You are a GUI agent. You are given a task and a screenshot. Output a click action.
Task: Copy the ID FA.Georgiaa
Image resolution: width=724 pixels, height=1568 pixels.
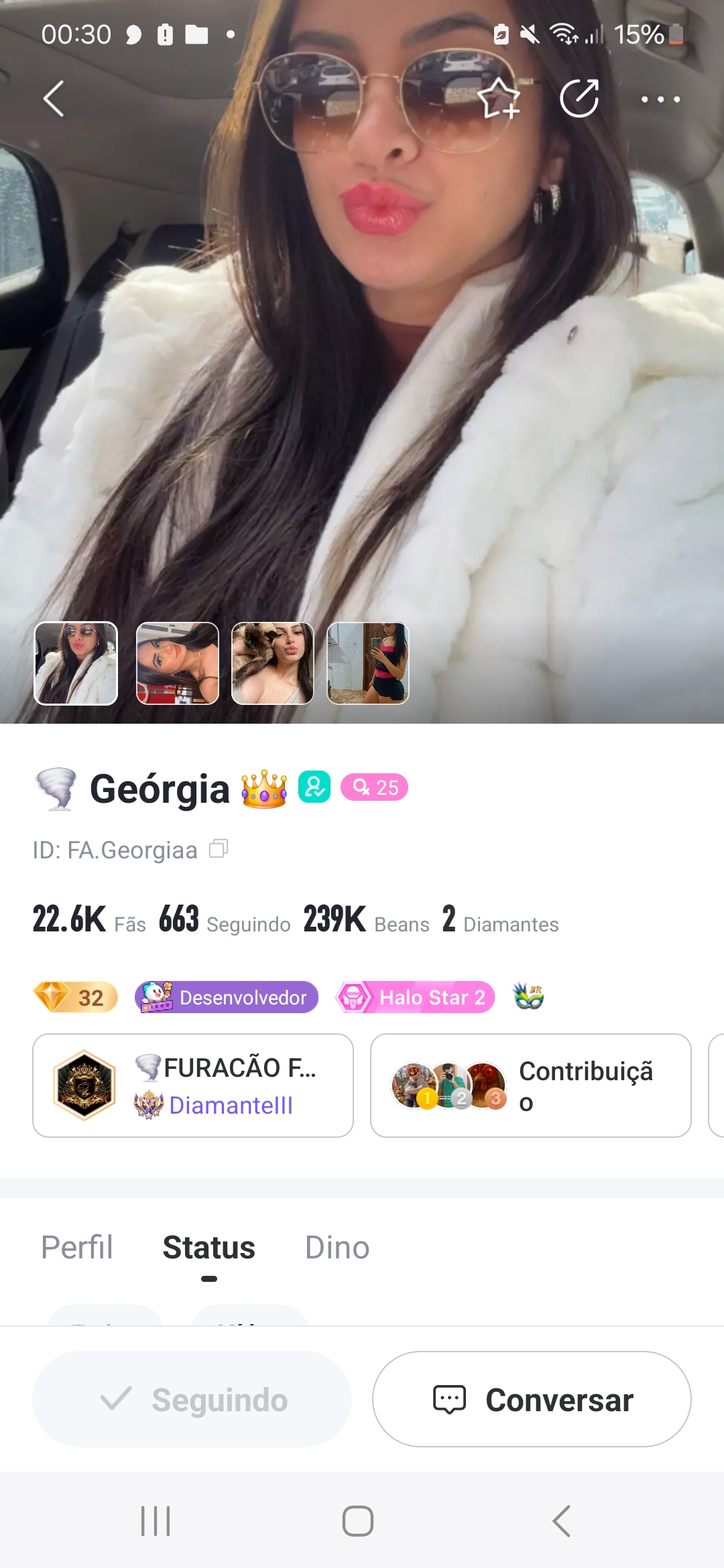(219, 849)
